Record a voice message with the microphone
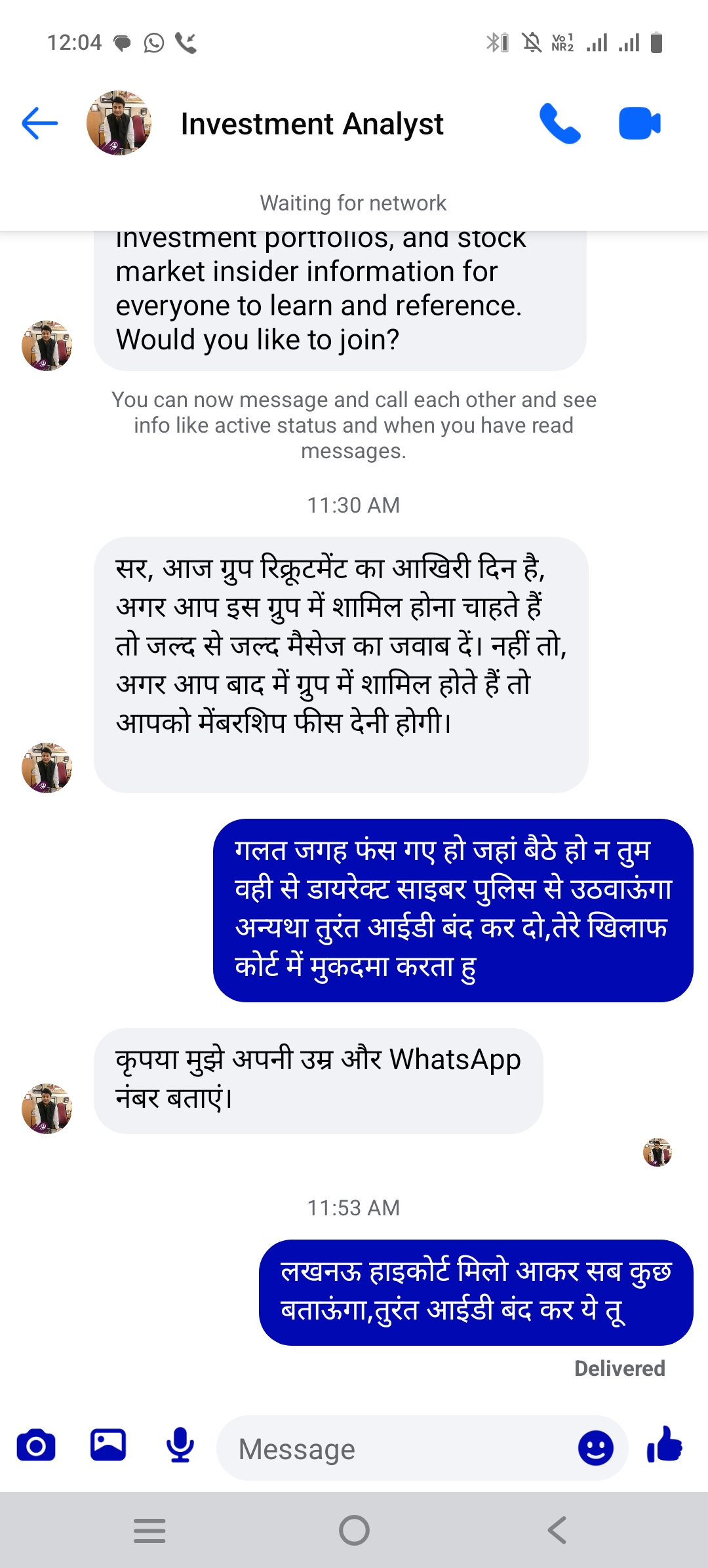This screenshot has height=1568, width=708. pyautogui.click(x=180, y=1445)
